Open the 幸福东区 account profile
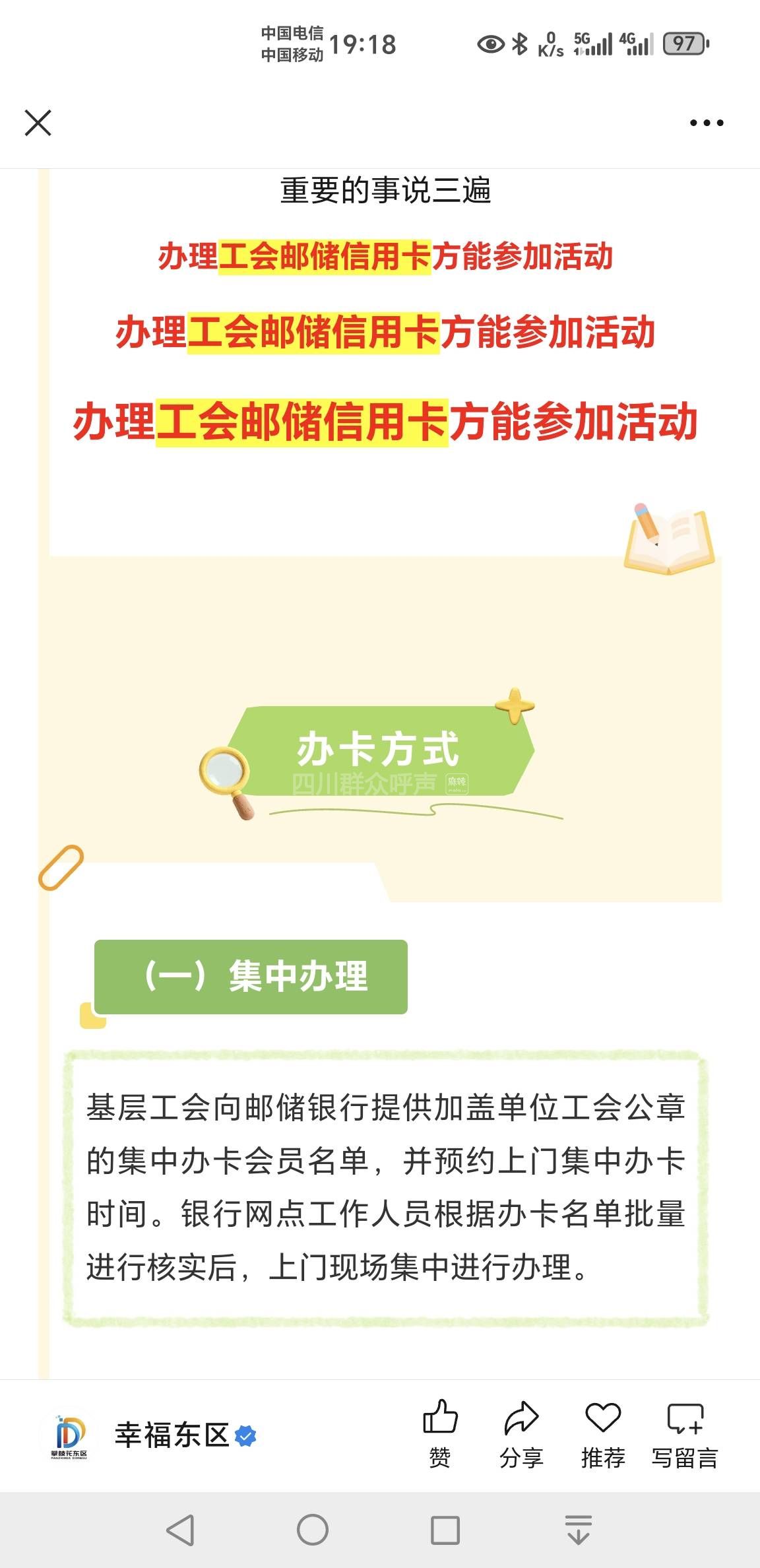The height and width of the screenshot is (1568, 760). pos(171,1435)
